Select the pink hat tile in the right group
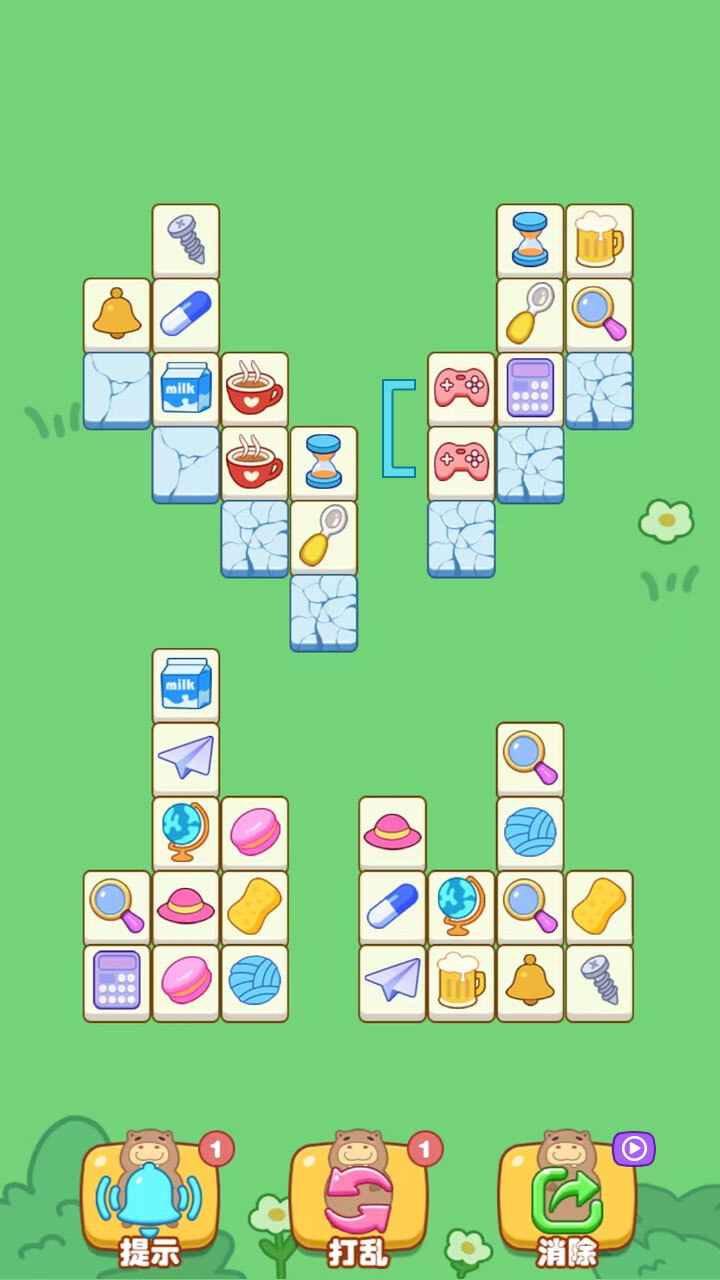 click(x=395, y=833)
